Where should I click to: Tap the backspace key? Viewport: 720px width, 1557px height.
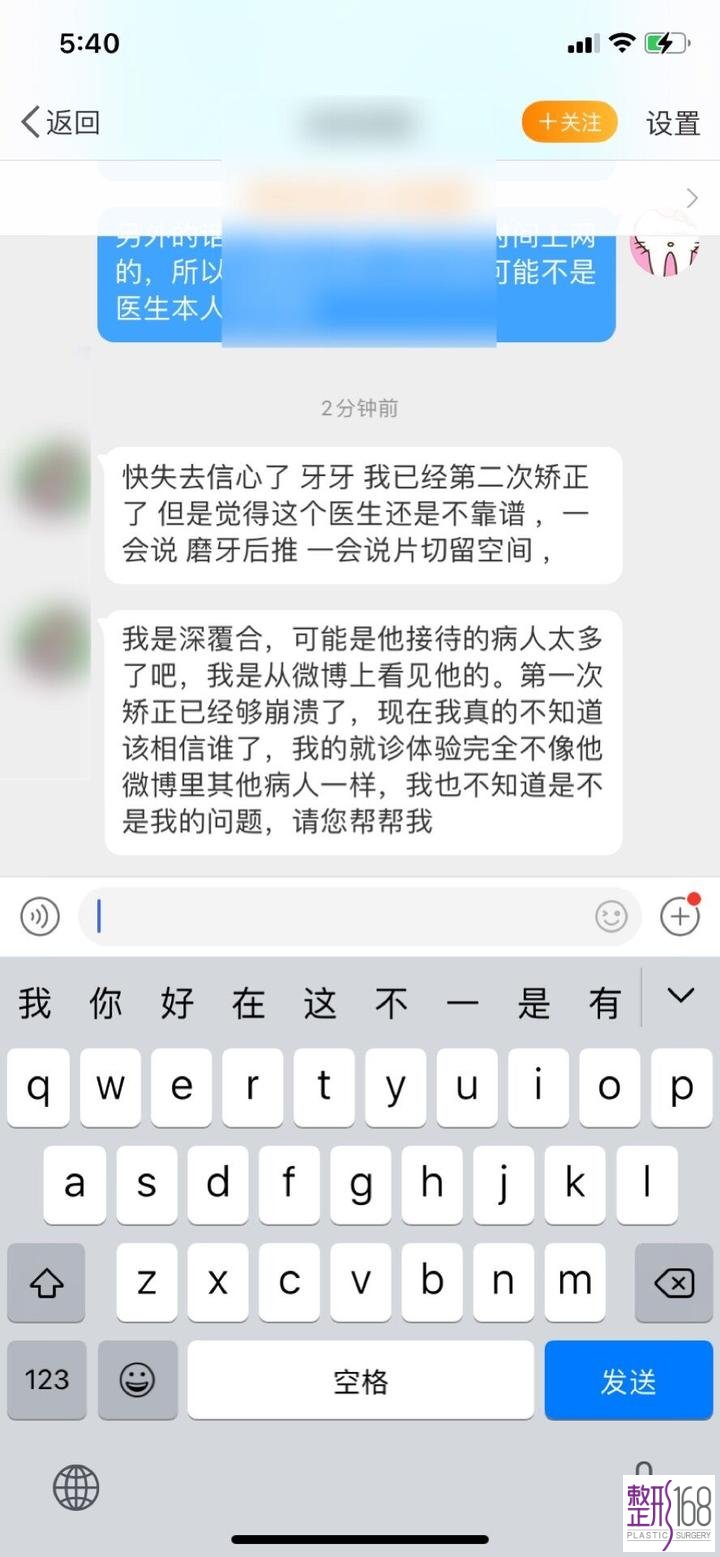click(x=675, y=1283)
